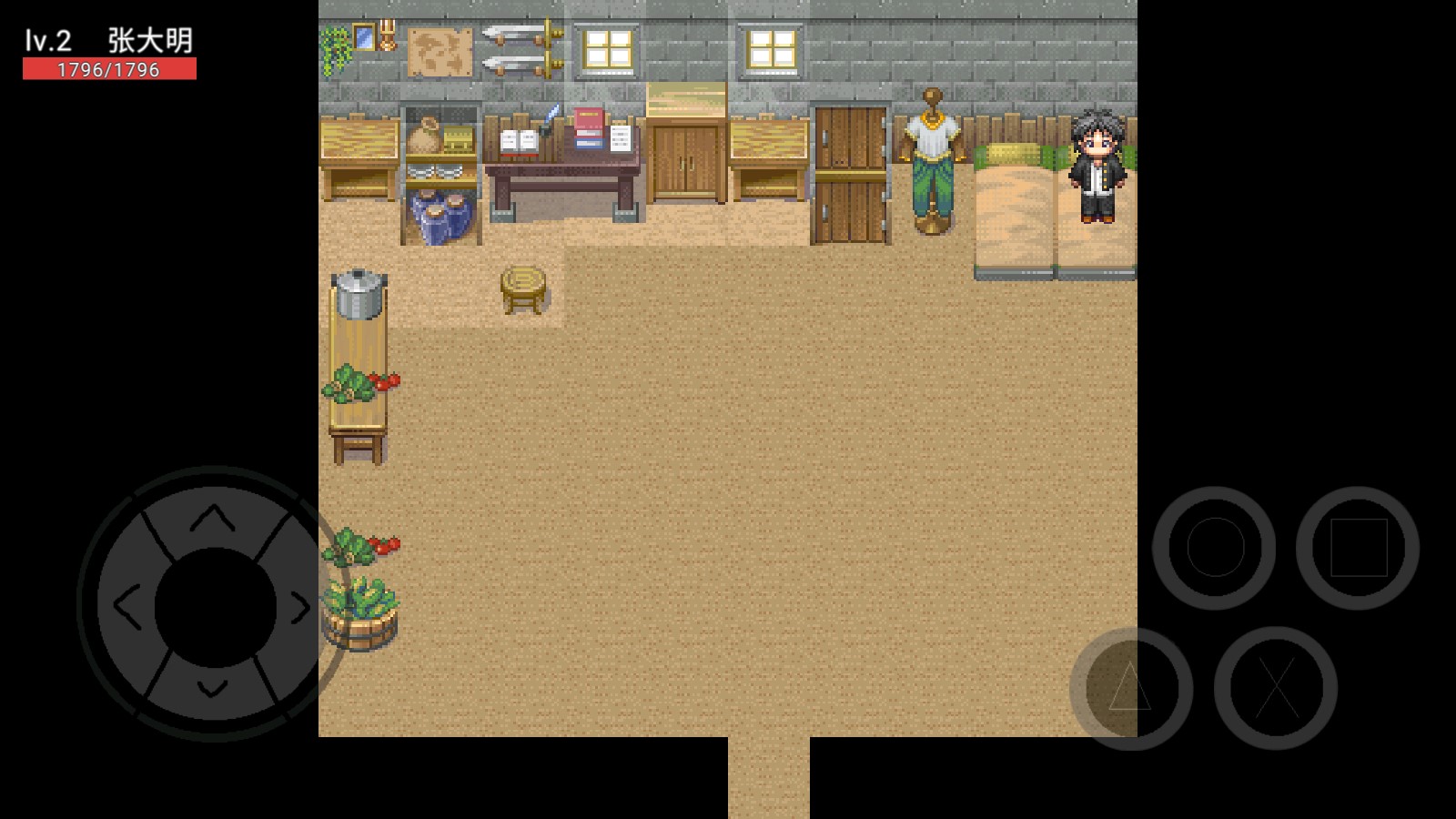
Task: Tap the D-pad right arrow
Action: click(x=299, y=607)
